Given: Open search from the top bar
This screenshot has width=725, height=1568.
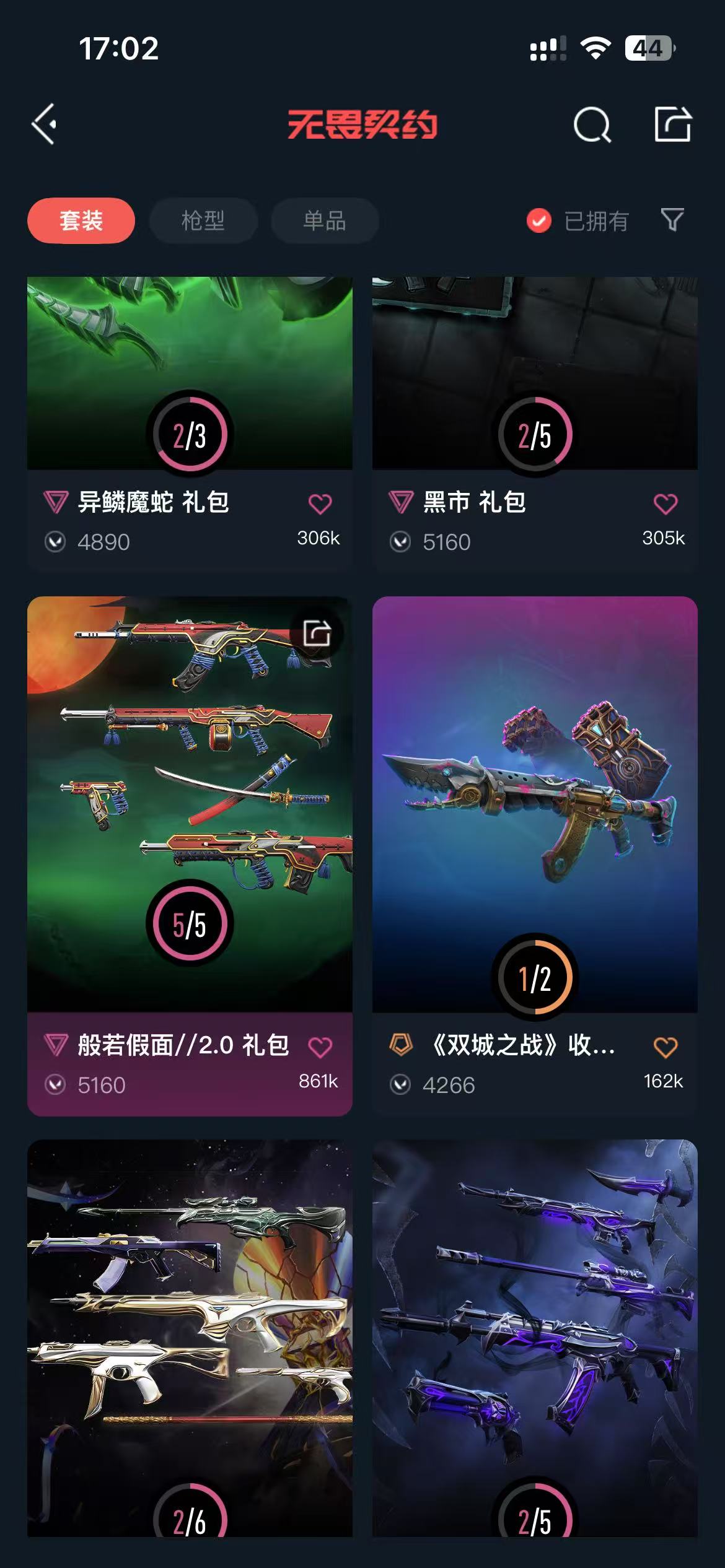Looking at the screenshot, I should [x=592, y=124].
